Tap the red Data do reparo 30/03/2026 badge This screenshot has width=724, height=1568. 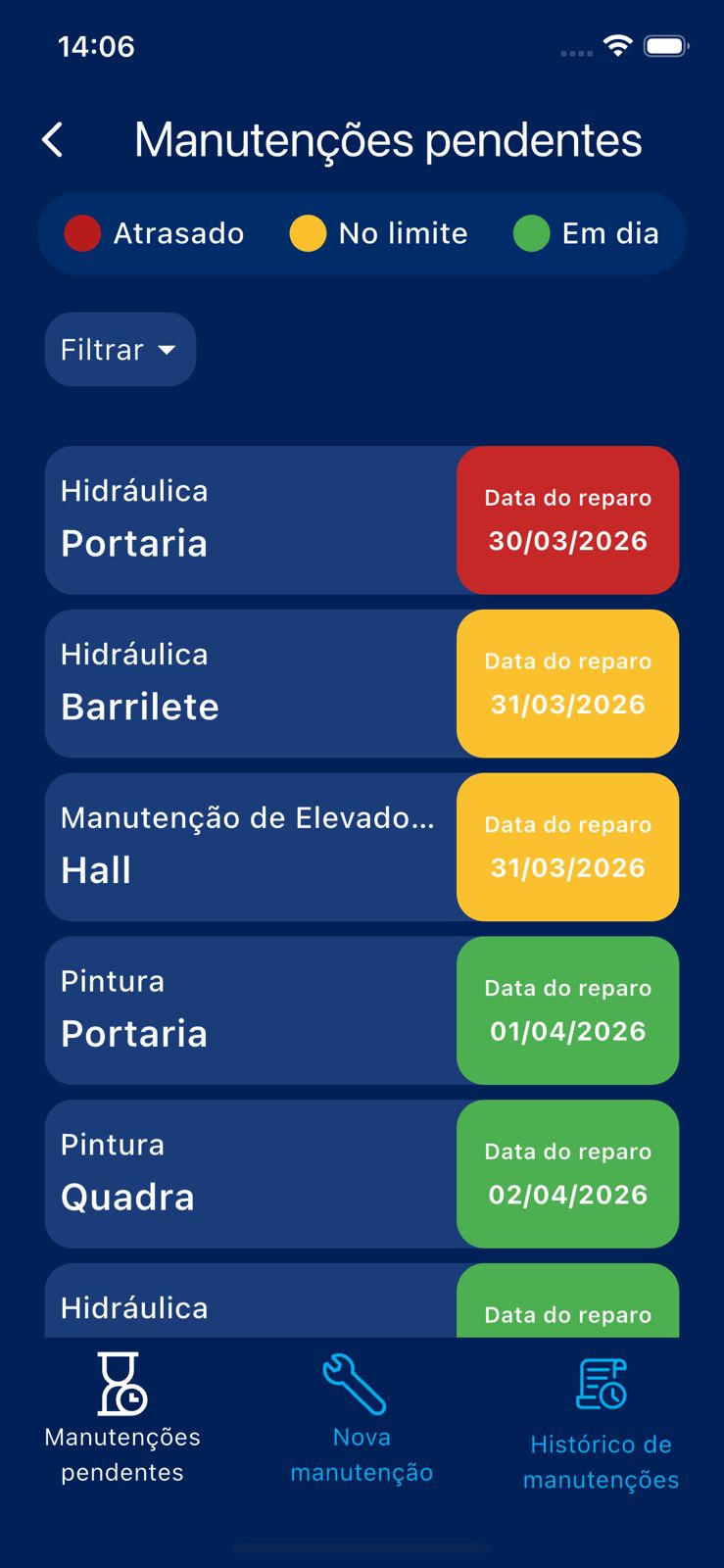tap(567, 519)
